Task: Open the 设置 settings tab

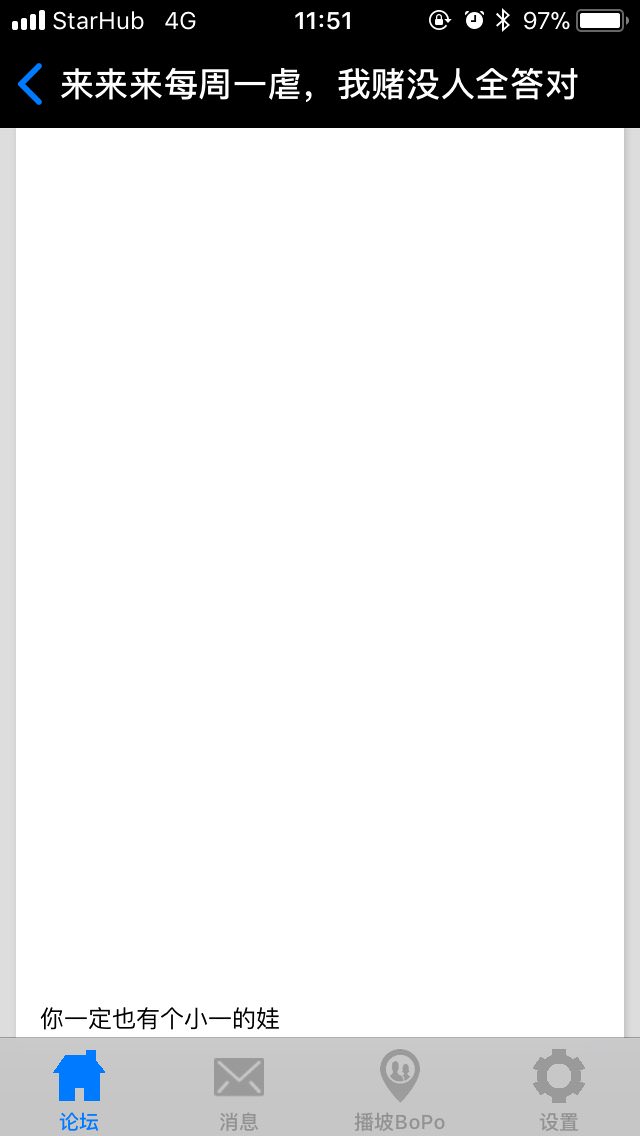Action: 559,1088
